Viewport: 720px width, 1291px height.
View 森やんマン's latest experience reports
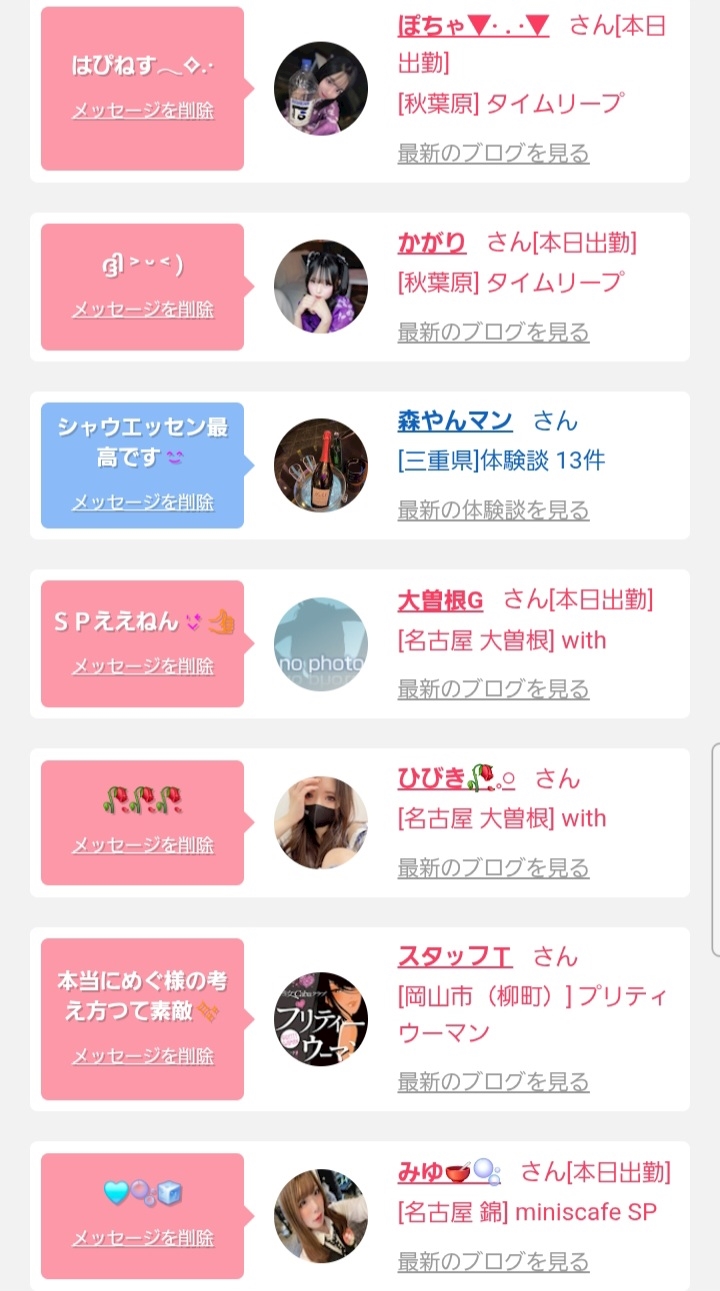pos(493,510)
